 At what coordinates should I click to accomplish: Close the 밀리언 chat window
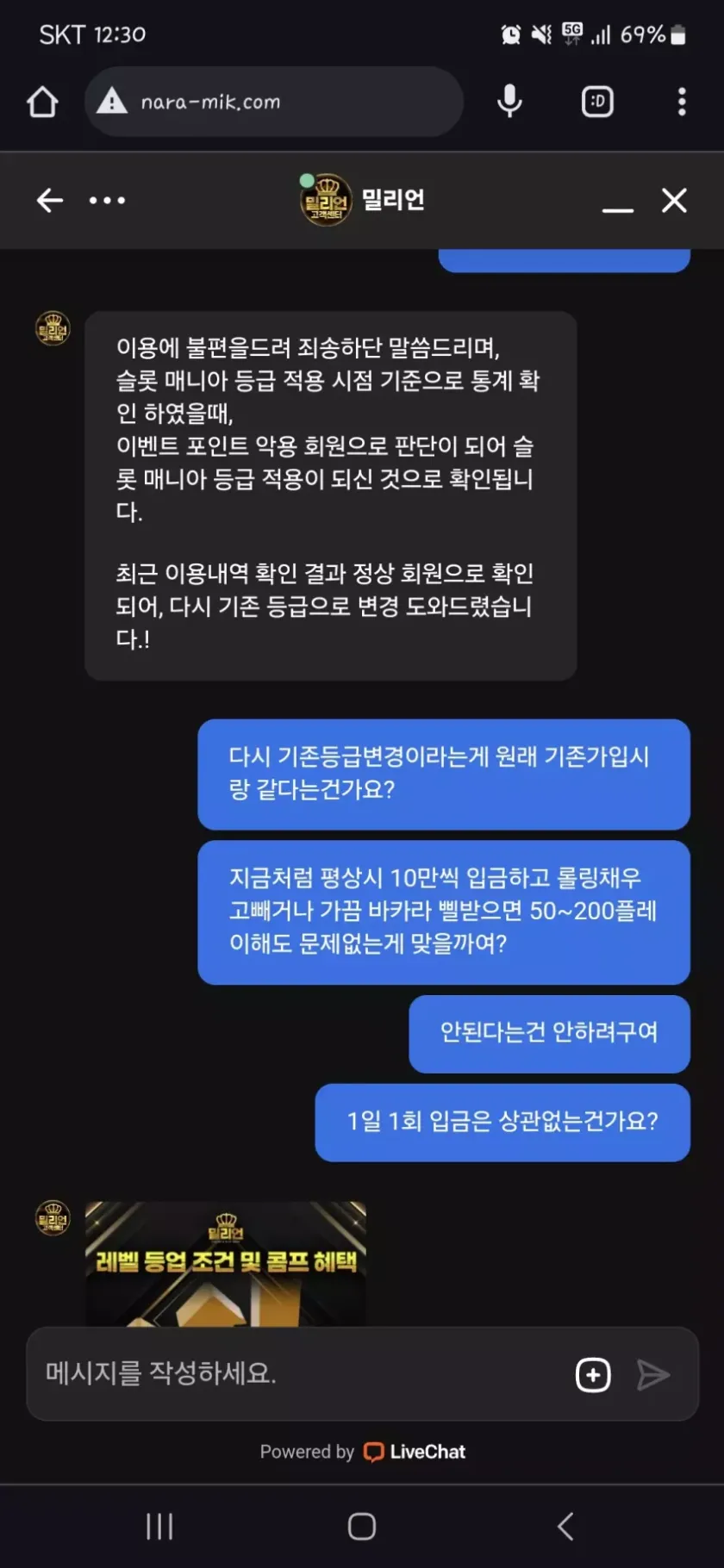point(674,201)
